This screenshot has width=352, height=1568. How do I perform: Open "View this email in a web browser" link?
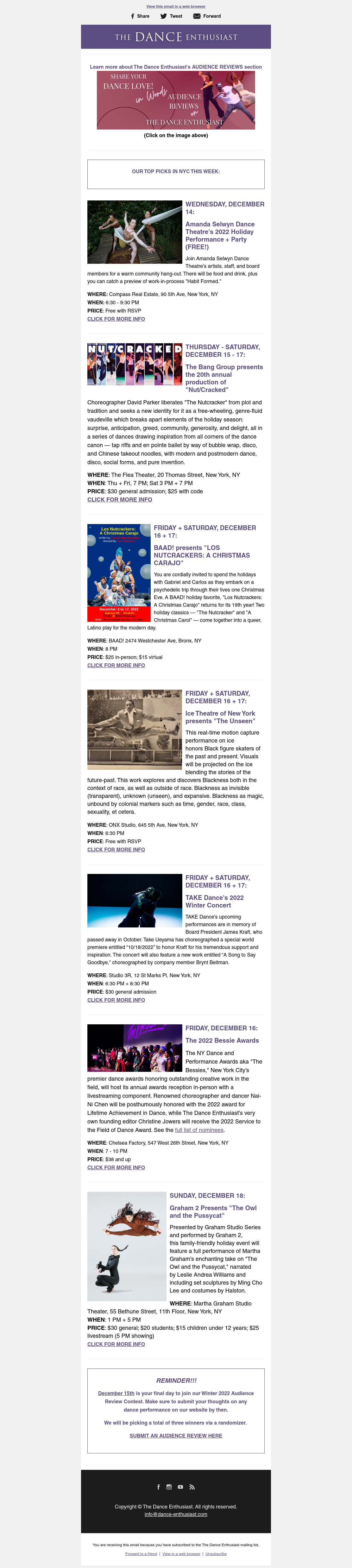(175, 6)
